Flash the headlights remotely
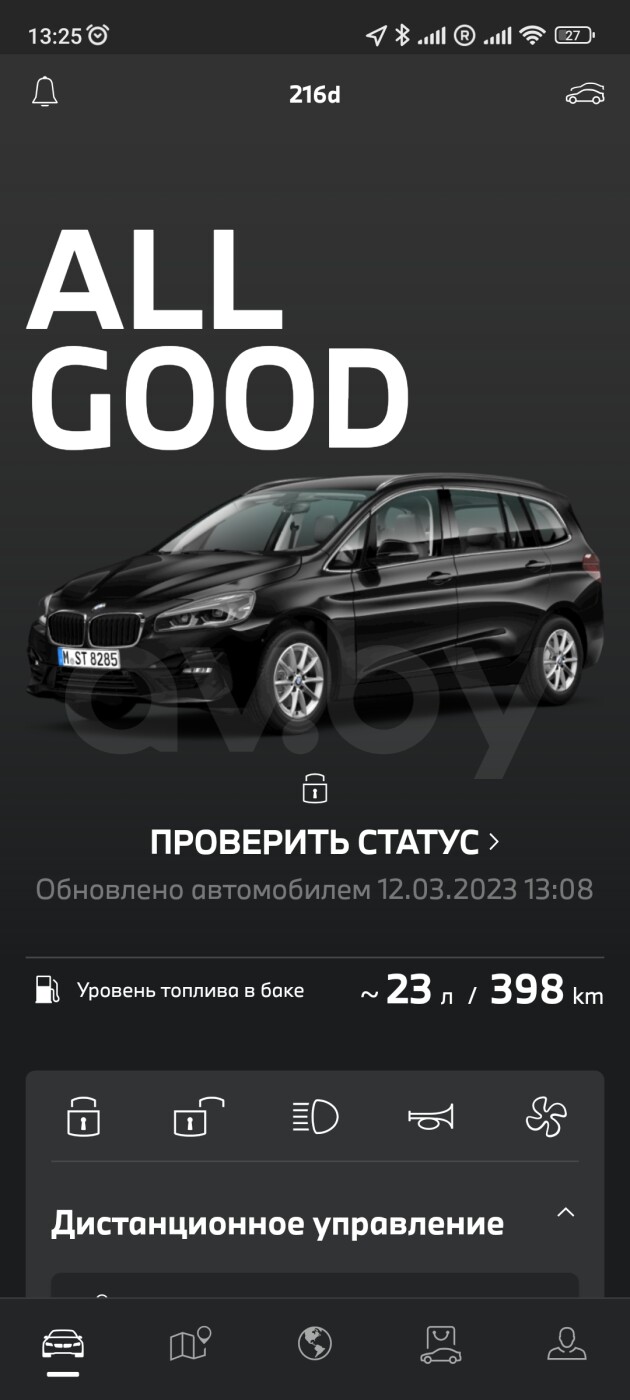Screen dimensions: 630x1400 pos(315,1116)
